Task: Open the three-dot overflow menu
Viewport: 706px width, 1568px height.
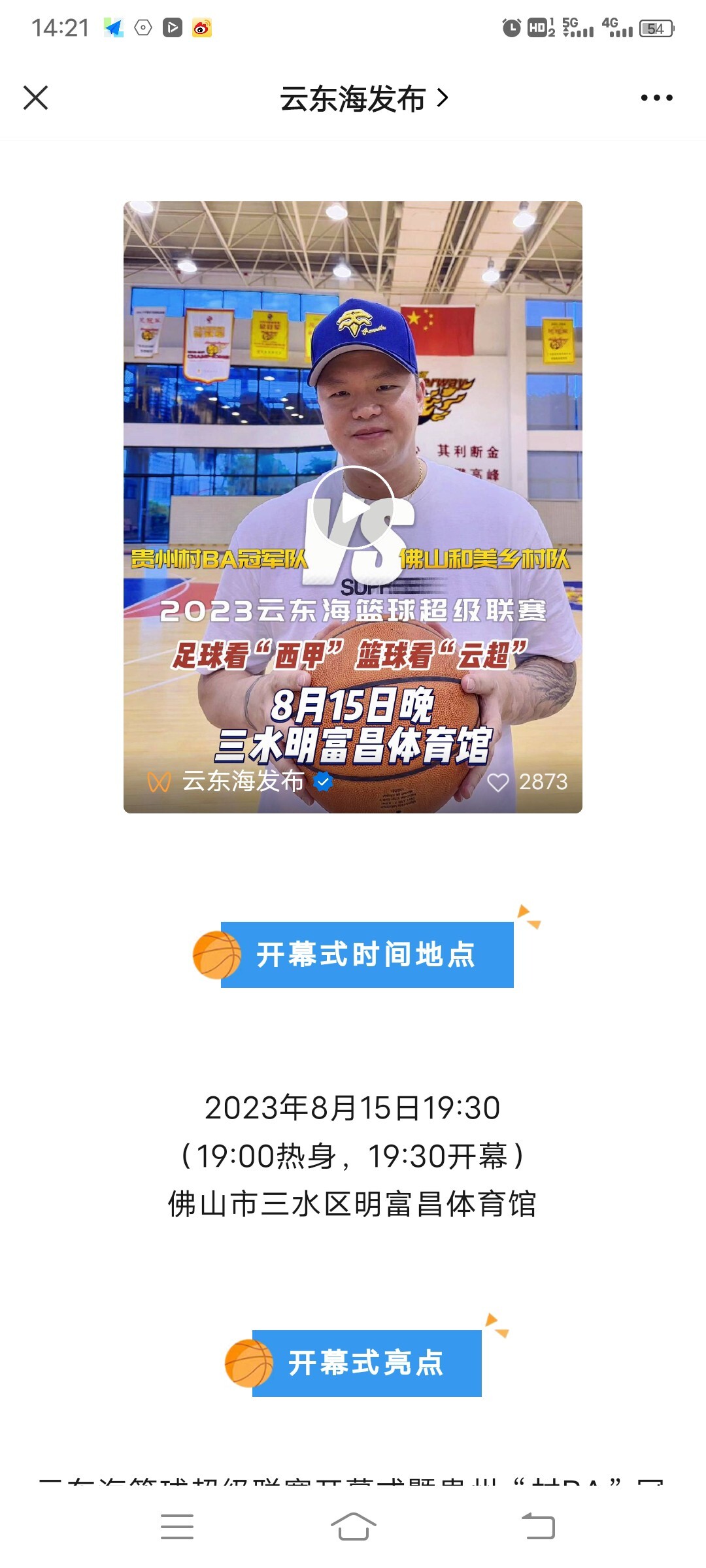Action: tap(656, 98)
